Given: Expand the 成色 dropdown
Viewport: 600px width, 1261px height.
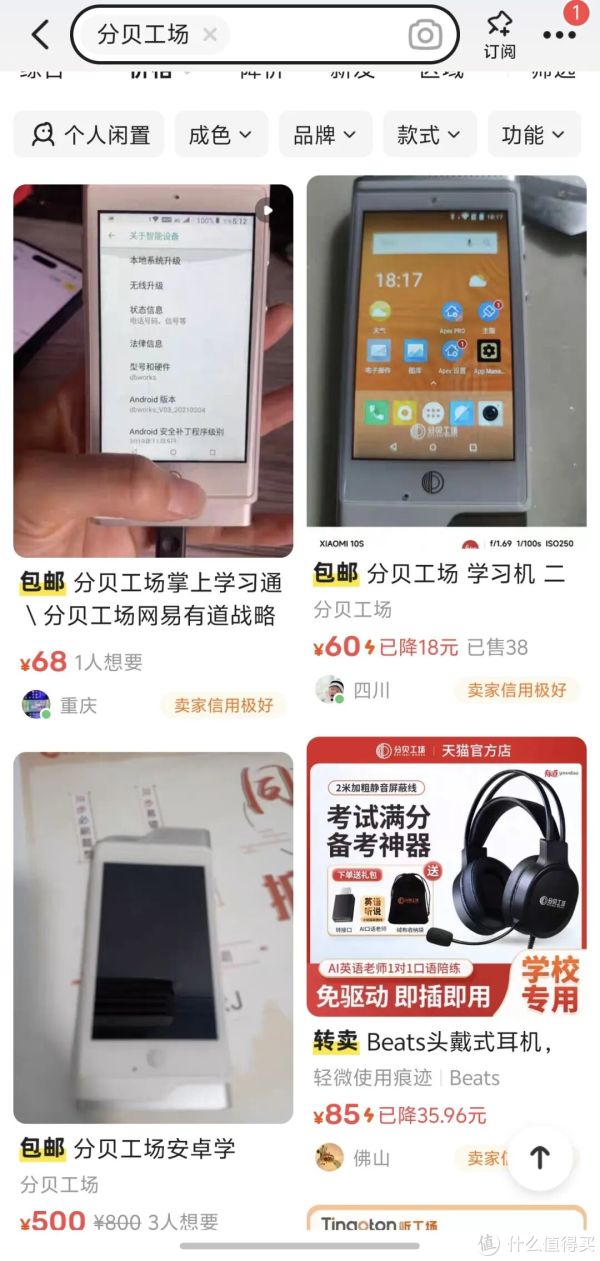Looking at the screenshot, I should coord(221,135).
